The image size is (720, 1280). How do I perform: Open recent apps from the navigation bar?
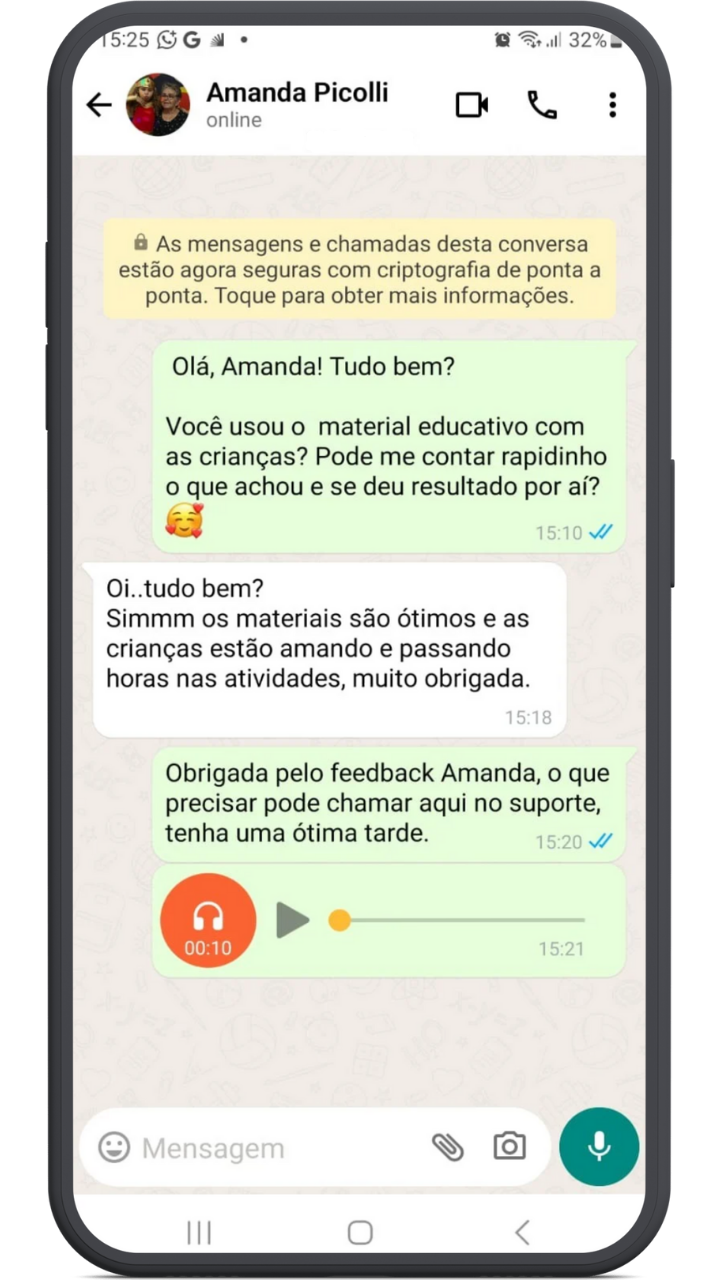click(x=199, y=1233)
